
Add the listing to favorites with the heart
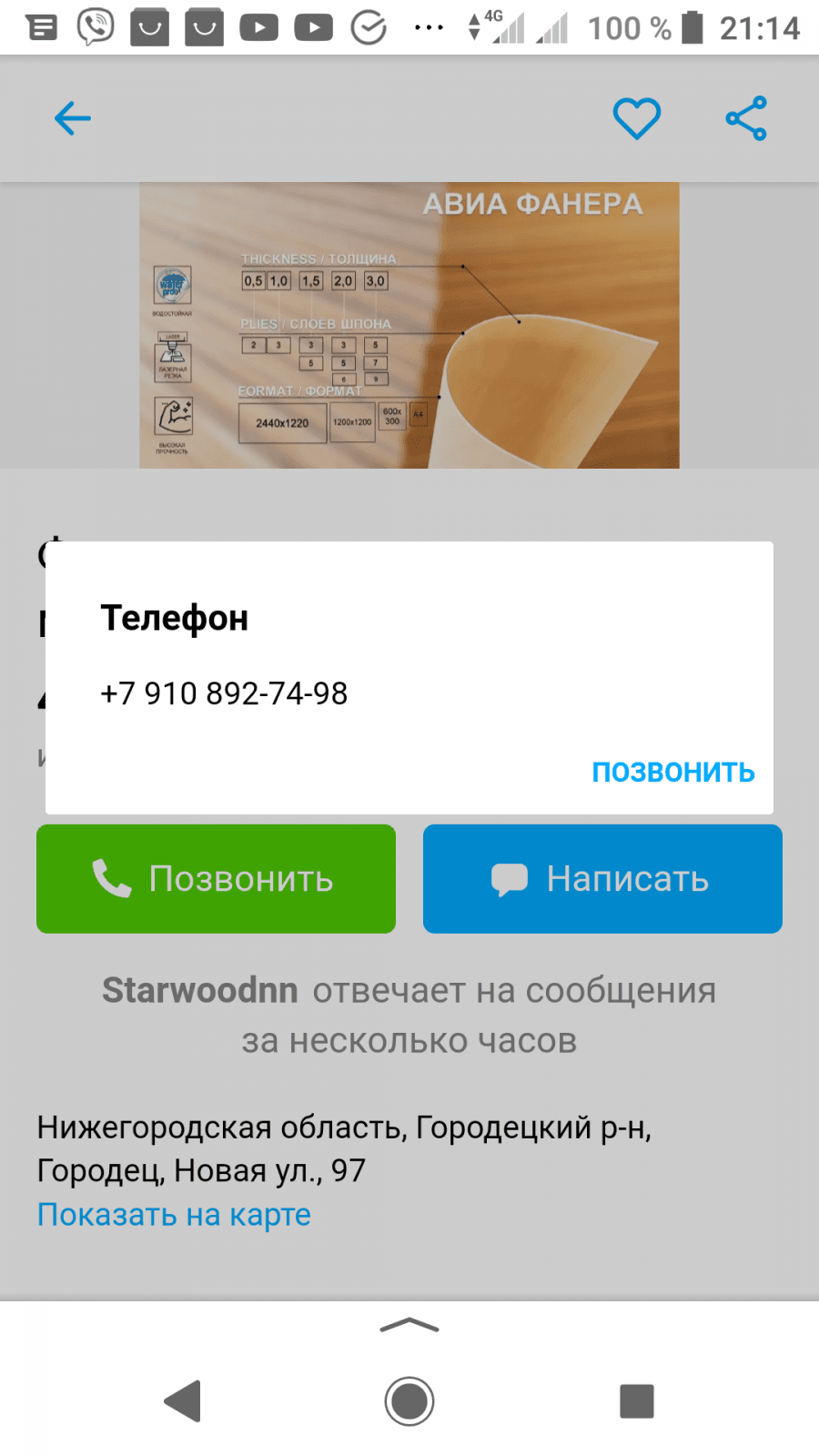click(x=636, y=118)
